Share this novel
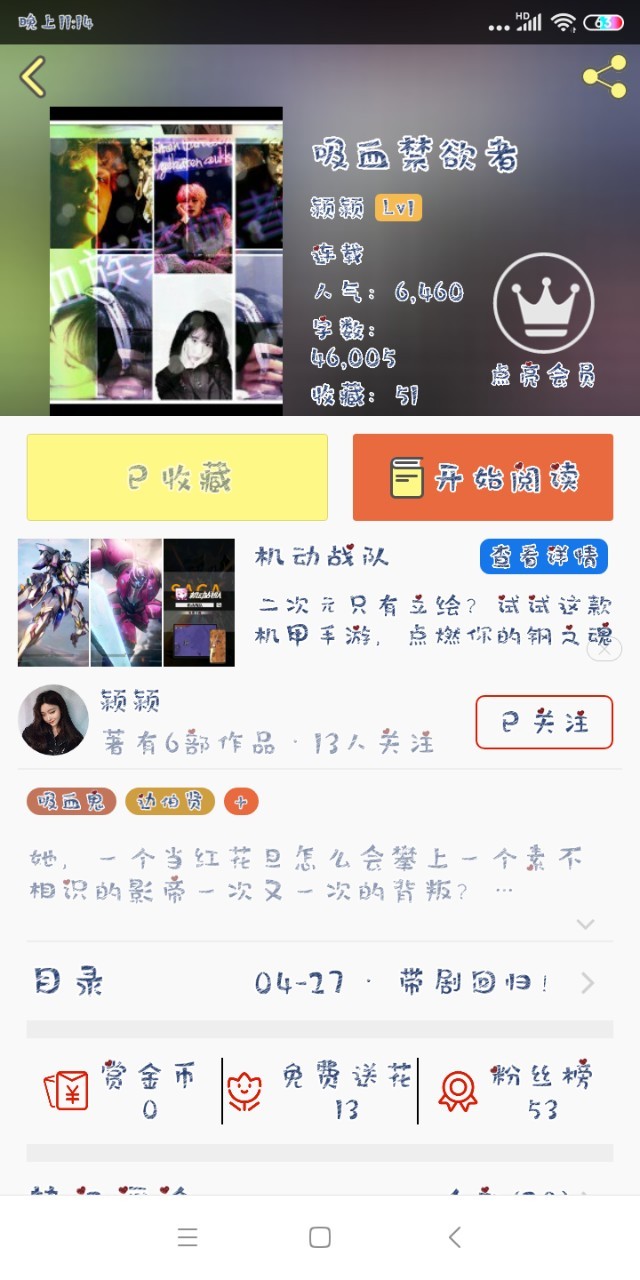The height and width of the screenshot is (1280, 640). [x=604, y=77]
